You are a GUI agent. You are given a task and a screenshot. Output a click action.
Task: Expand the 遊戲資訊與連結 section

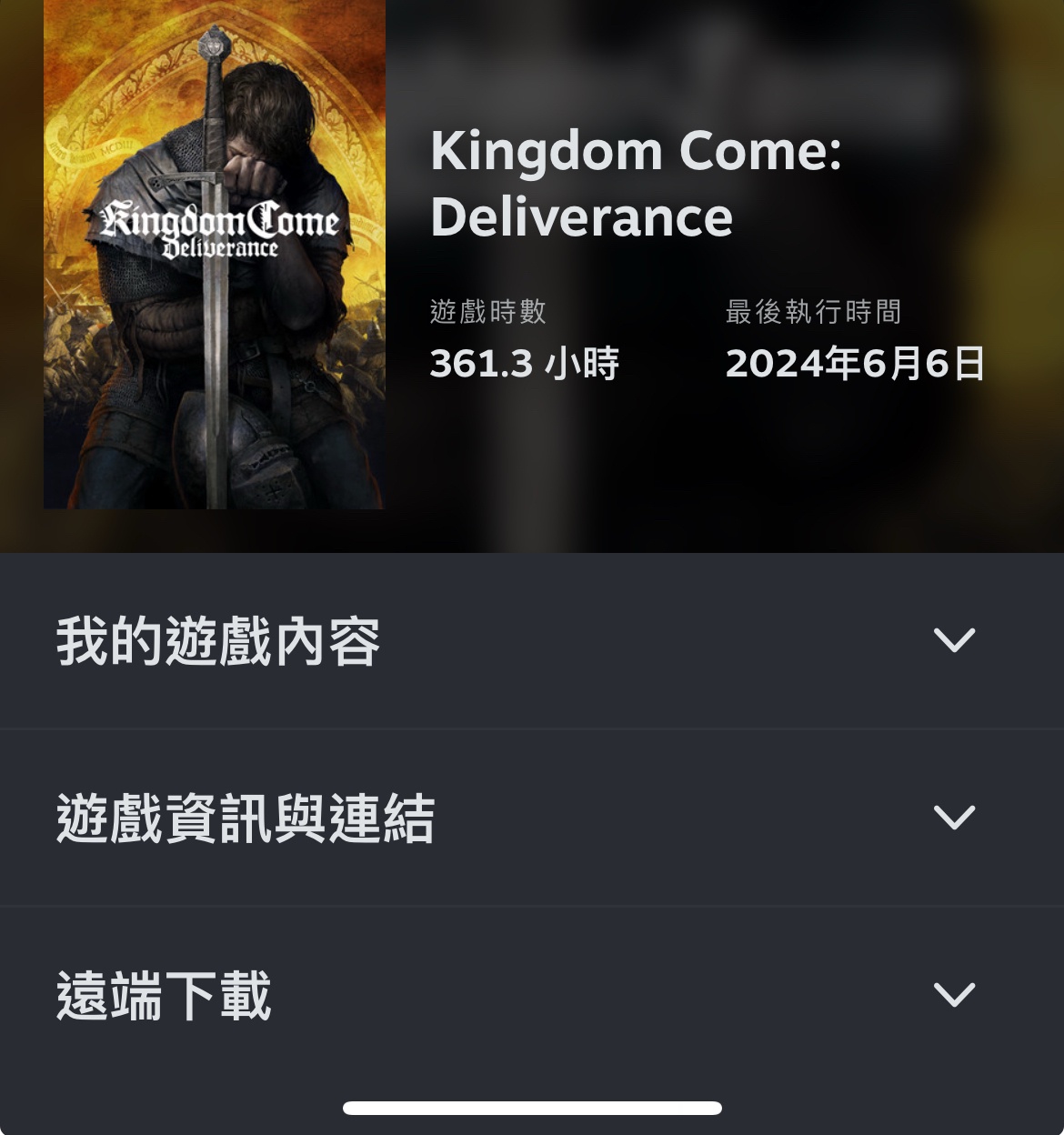coord(954,817)
